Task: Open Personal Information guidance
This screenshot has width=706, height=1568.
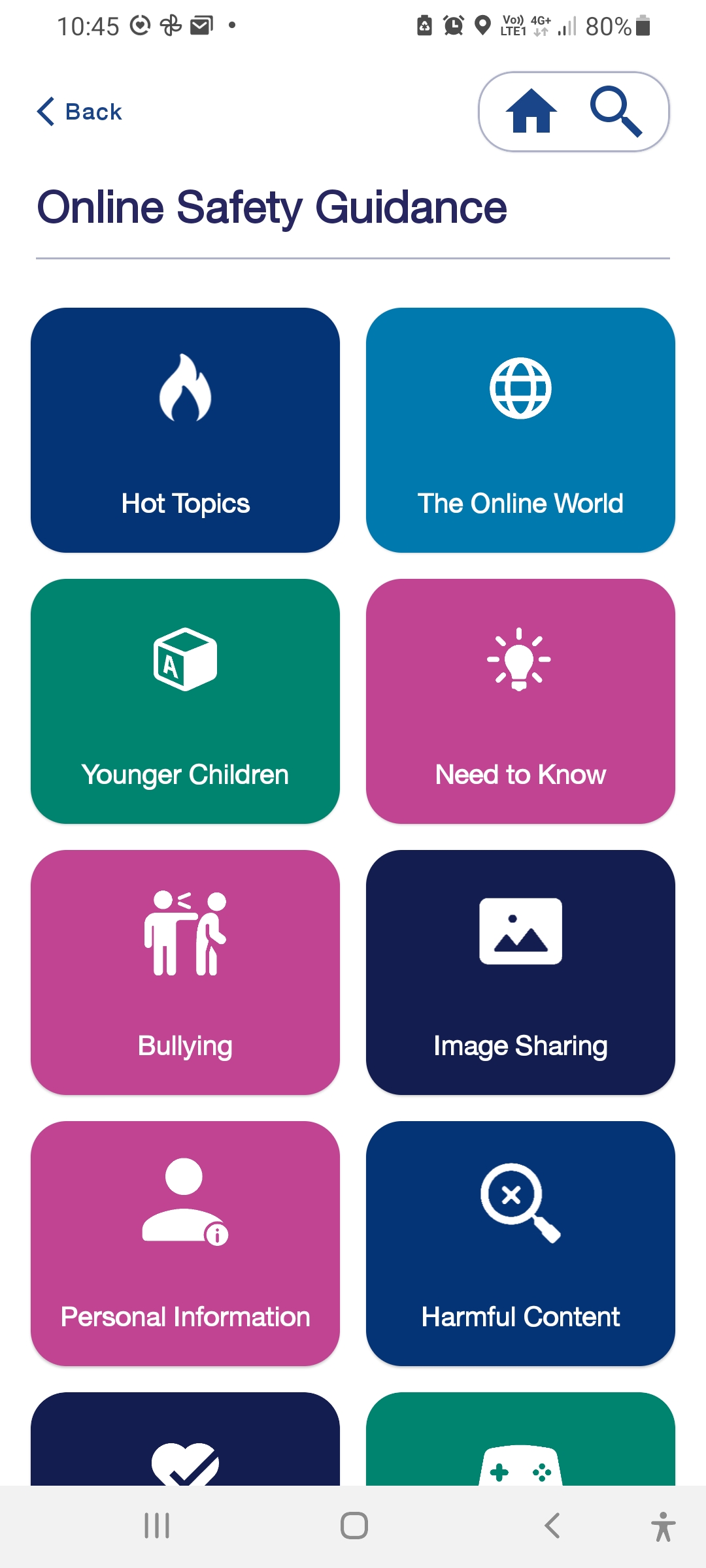Action: click(185, 1243)
